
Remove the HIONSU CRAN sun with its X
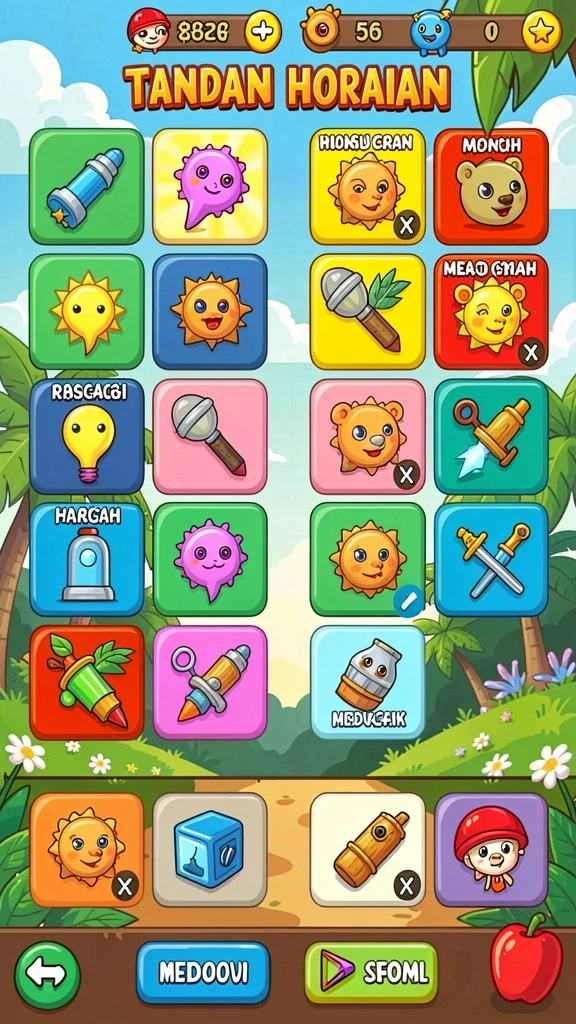click(x=406, y=225)
